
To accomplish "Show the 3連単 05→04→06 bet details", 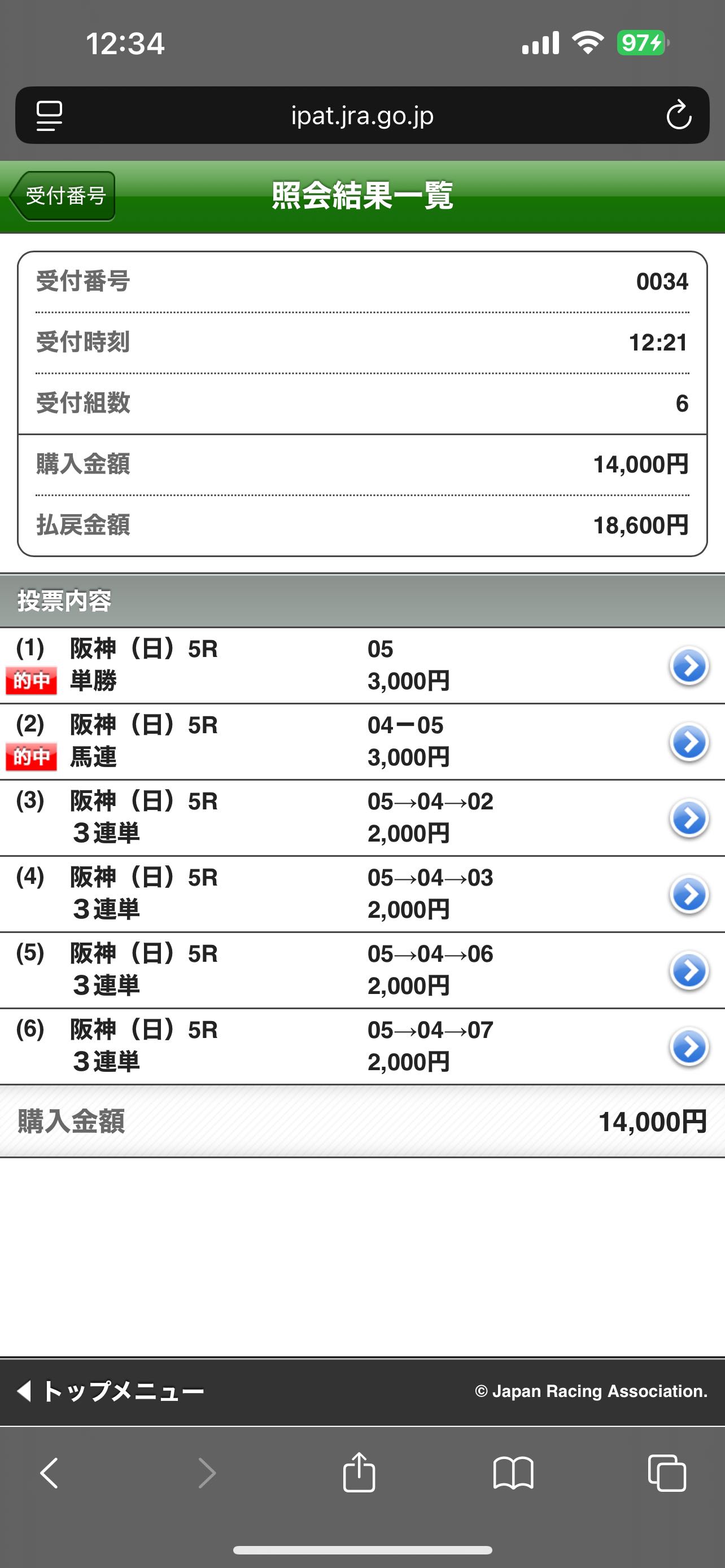I will pos(688,970).
